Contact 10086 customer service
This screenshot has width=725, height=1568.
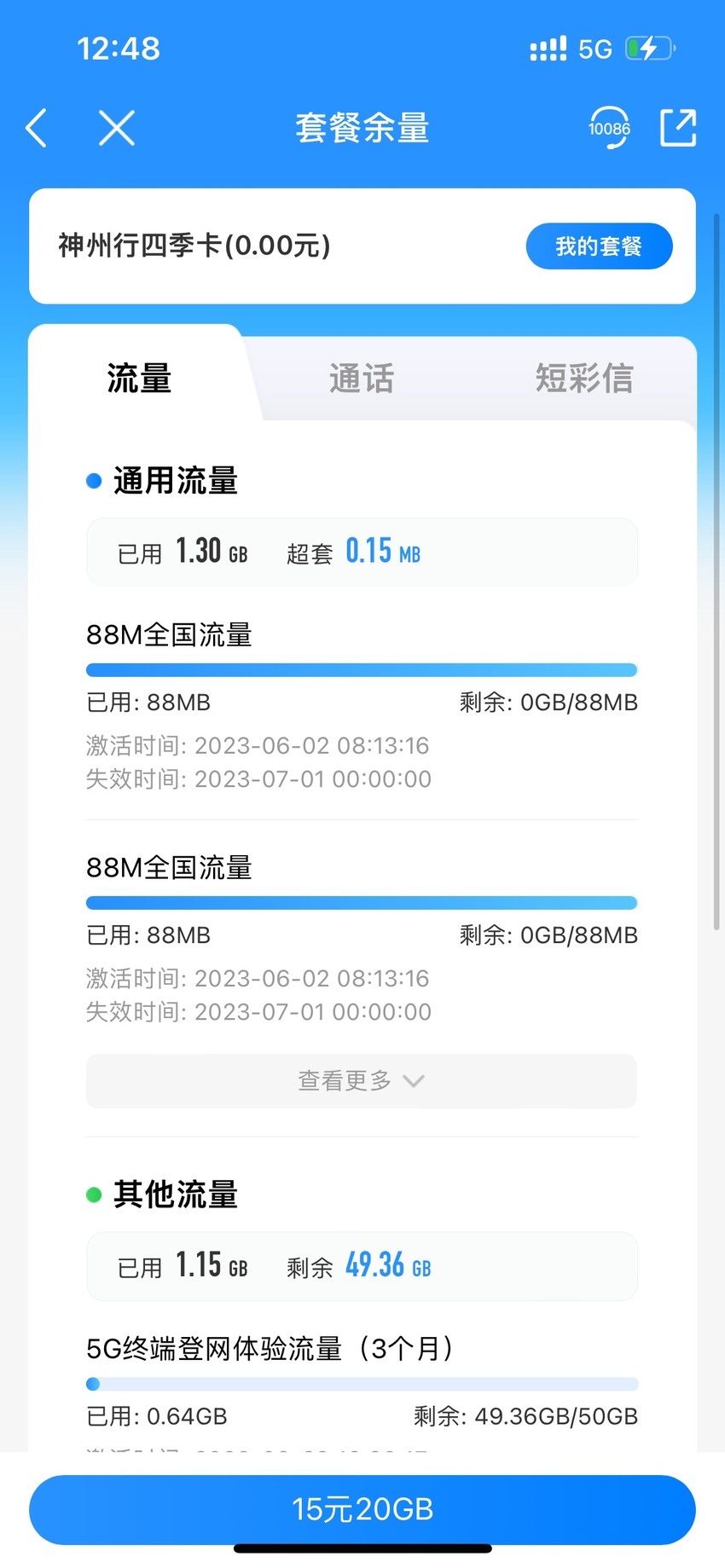click(609, 128)
